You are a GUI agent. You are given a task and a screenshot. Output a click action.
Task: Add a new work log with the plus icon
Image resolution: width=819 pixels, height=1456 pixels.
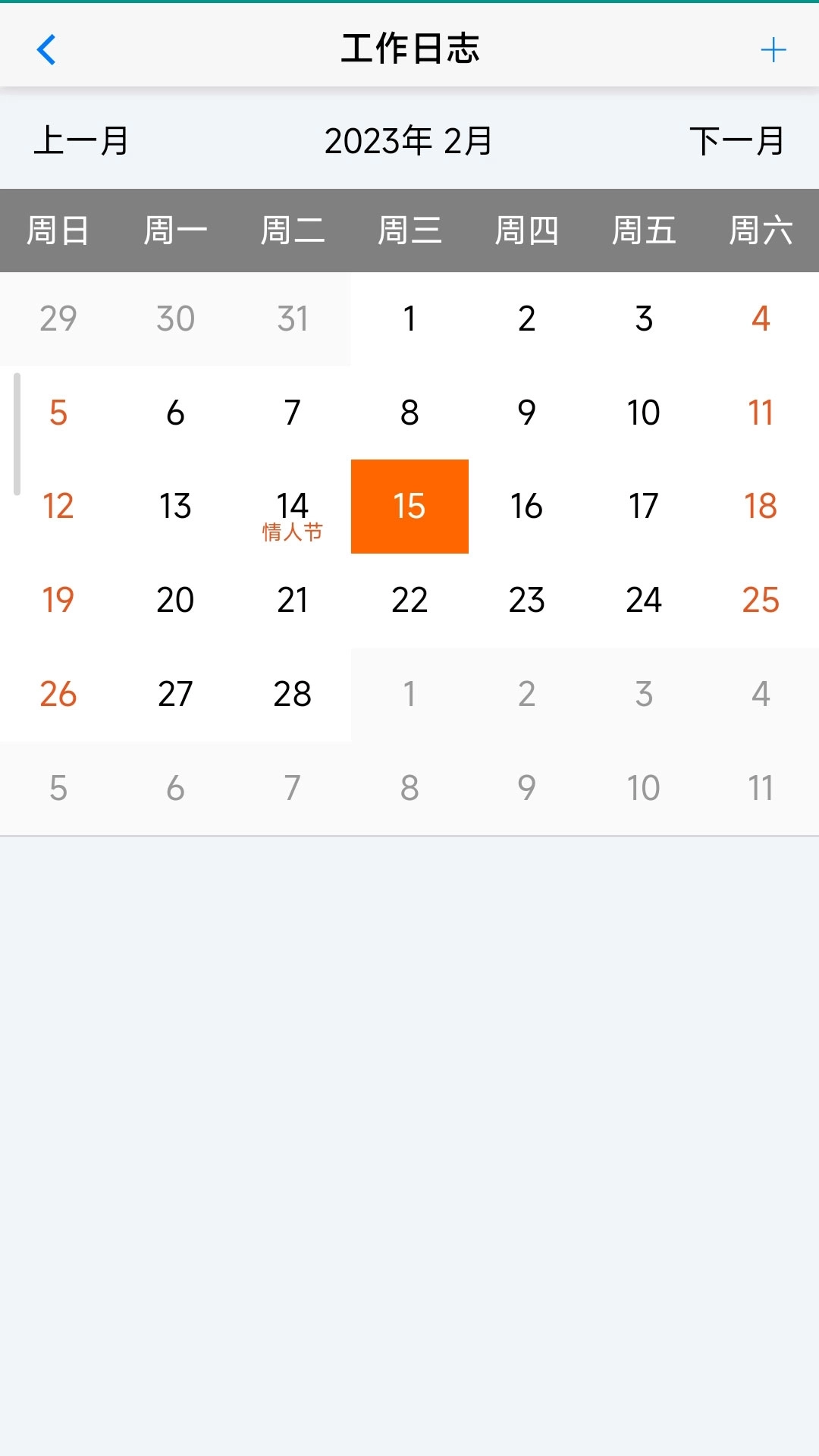pyautogui.click(x=773, y=50)
